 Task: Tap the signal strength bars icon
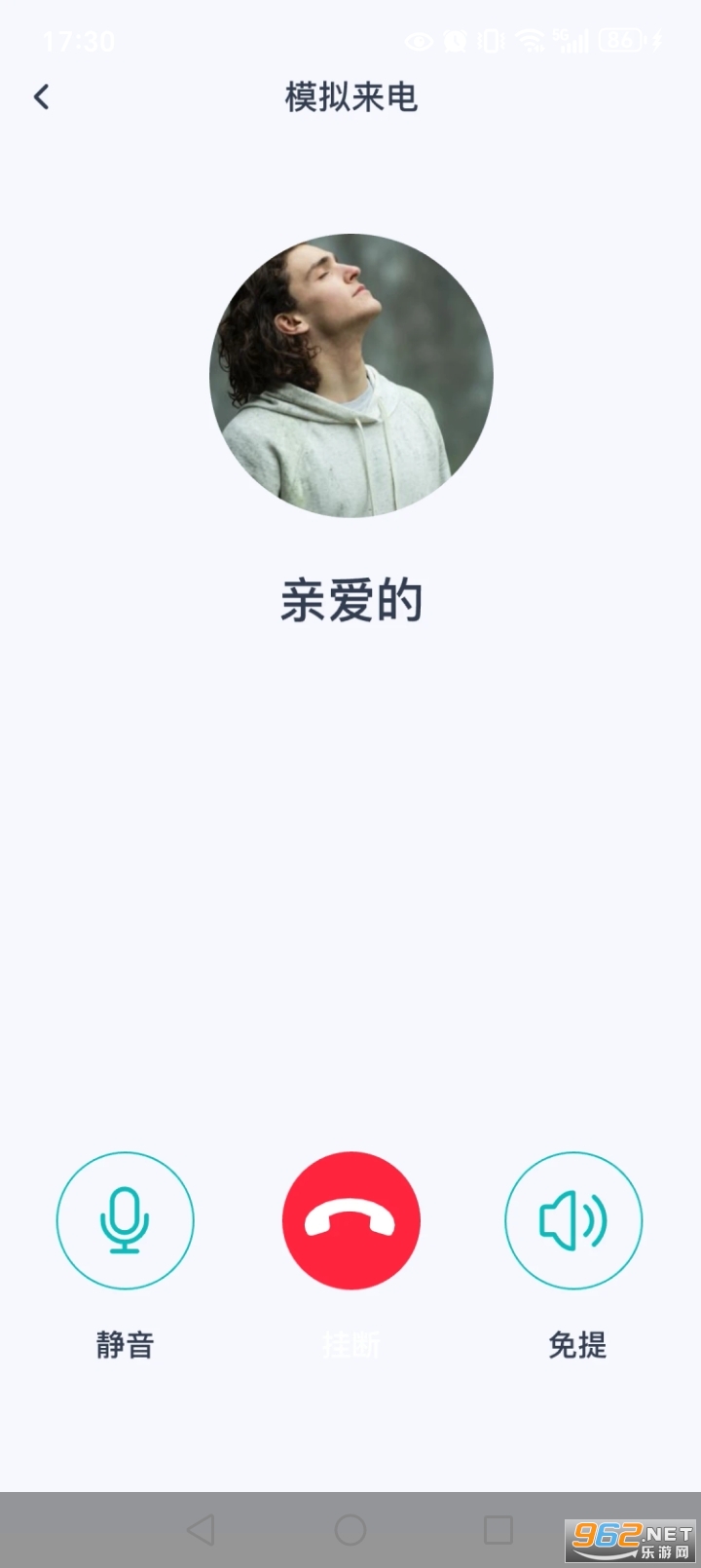[573, 41]
